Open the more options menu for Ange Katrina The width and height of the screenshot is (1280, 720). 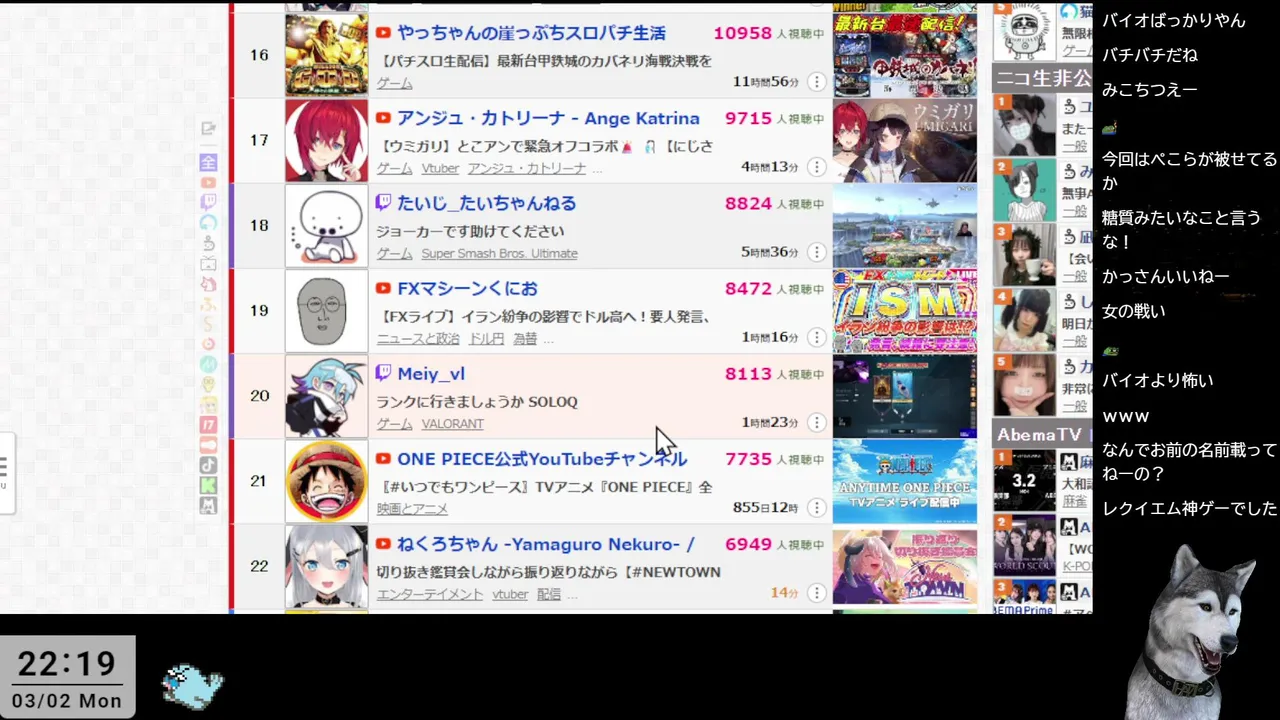tap(816, 167)
